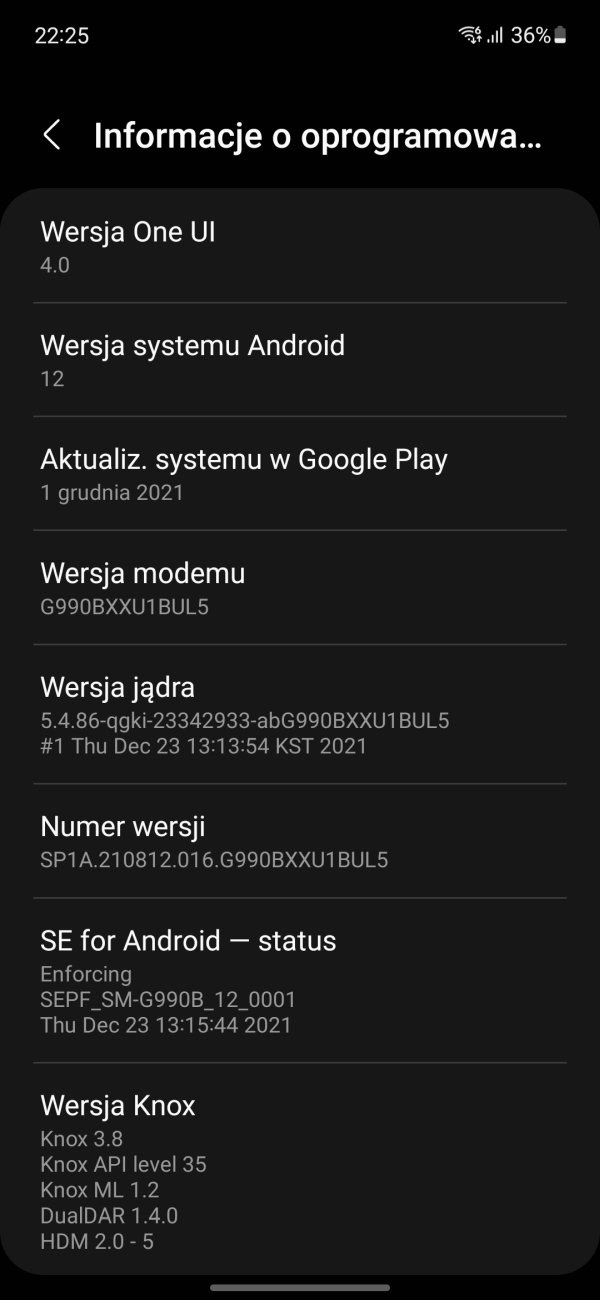
Task: Tap the Wersja Knox row
Action: click(300, 1170)
